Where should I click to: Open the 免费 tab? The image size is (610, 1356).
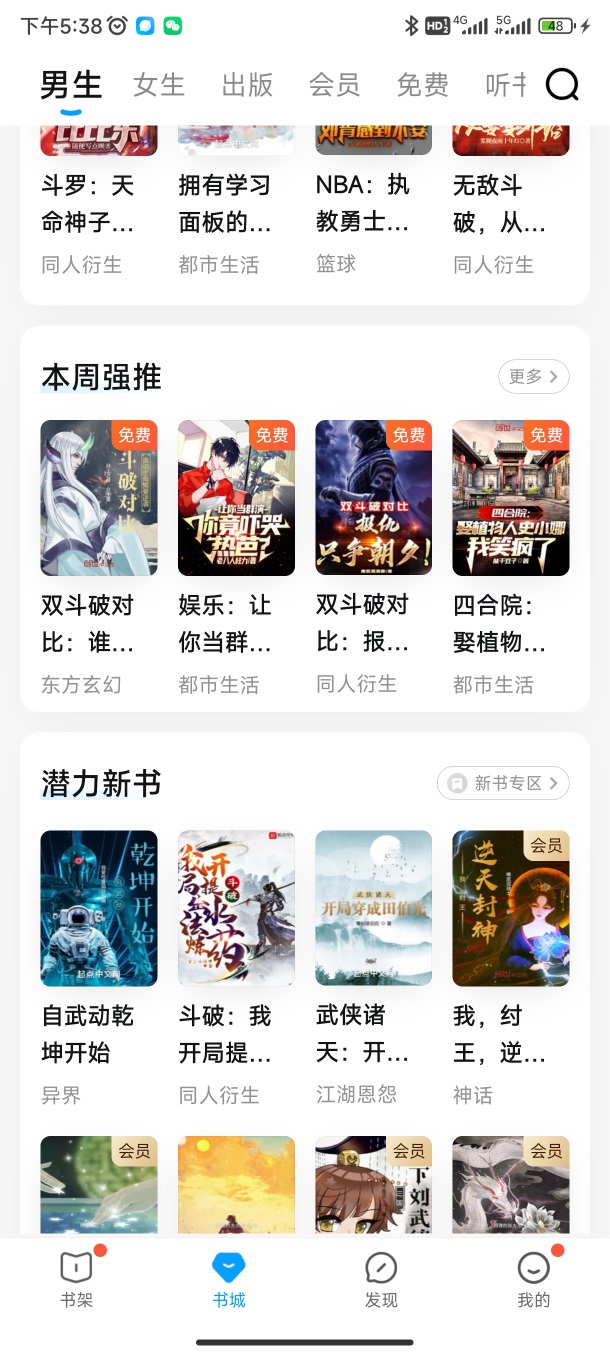422,86
